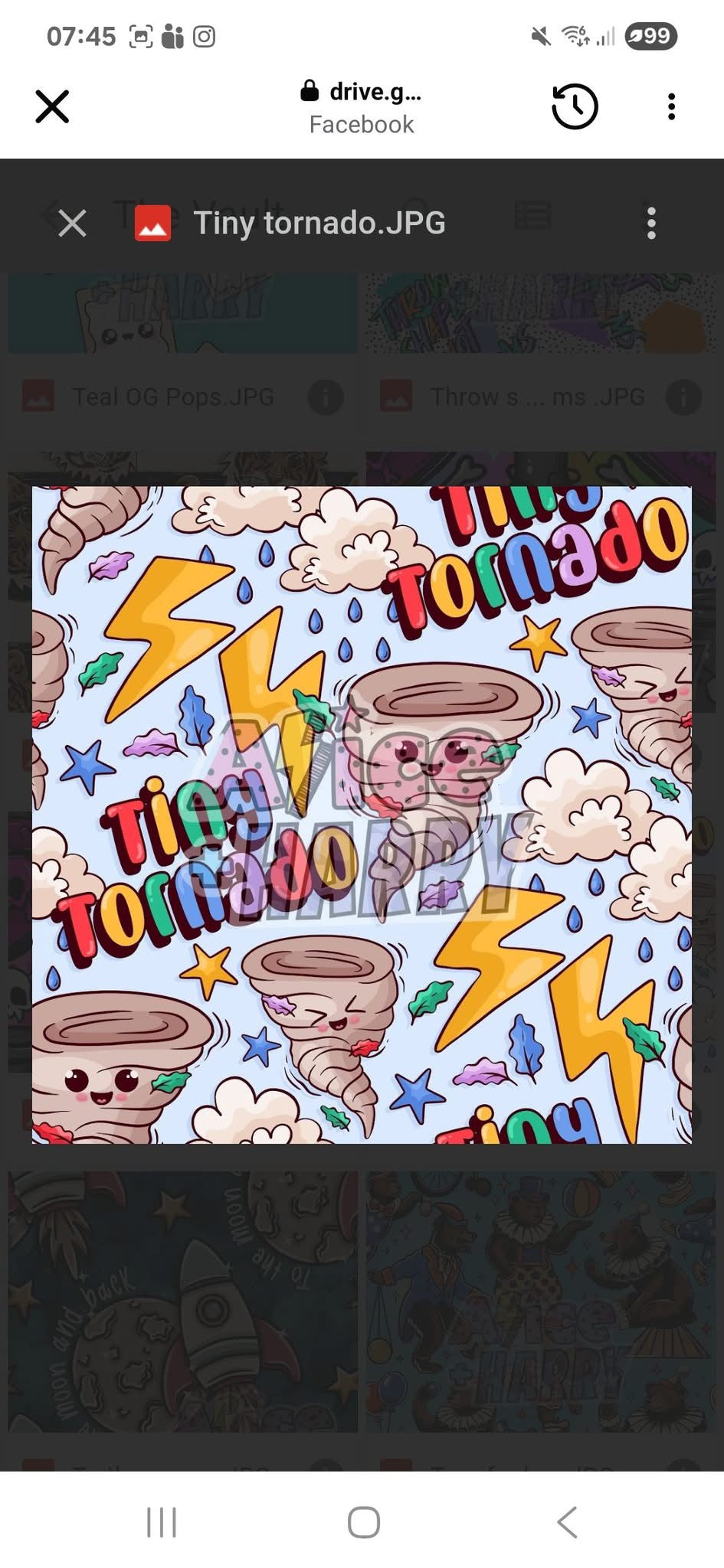
Task: Tap the page history icon in the browser bar
Action: coord(575,107)
